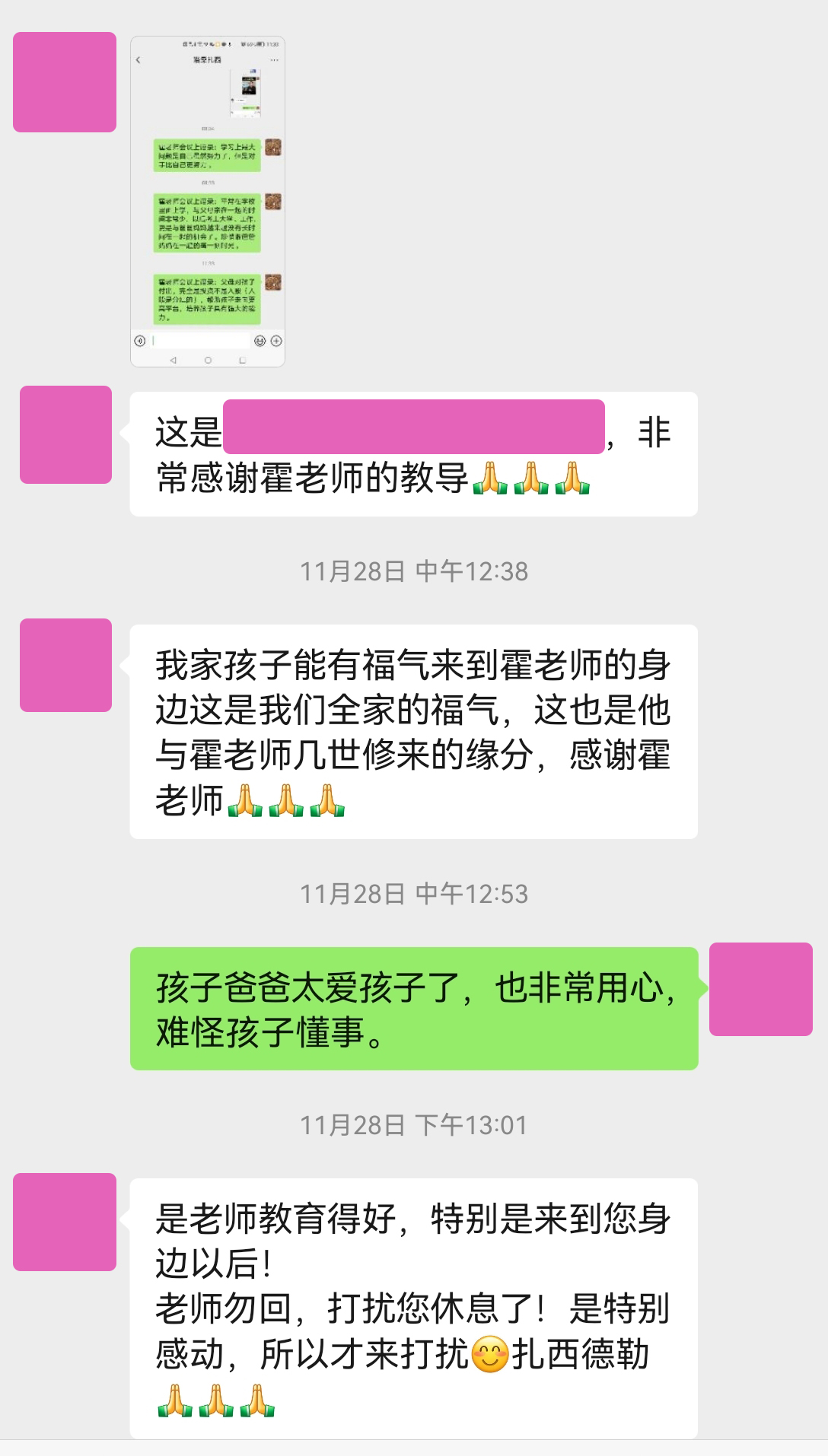This screenshot has height=1456, width=828.
Task: Open the shared screenshot image in chat
Action: (x=208, y=202)
